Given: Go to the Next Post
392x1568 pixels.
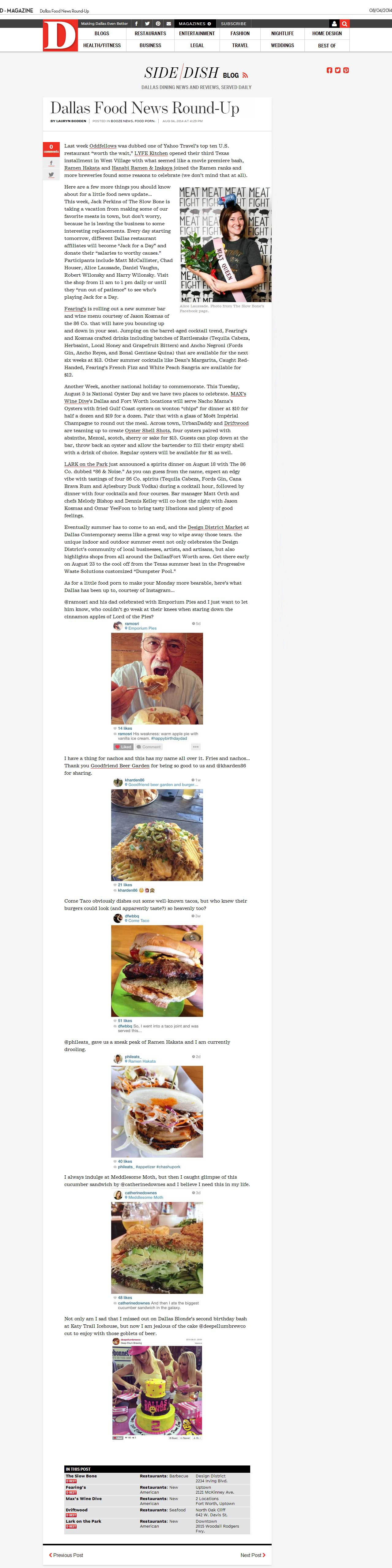Looking at the screenshot, I should [x=253, y=1555].
